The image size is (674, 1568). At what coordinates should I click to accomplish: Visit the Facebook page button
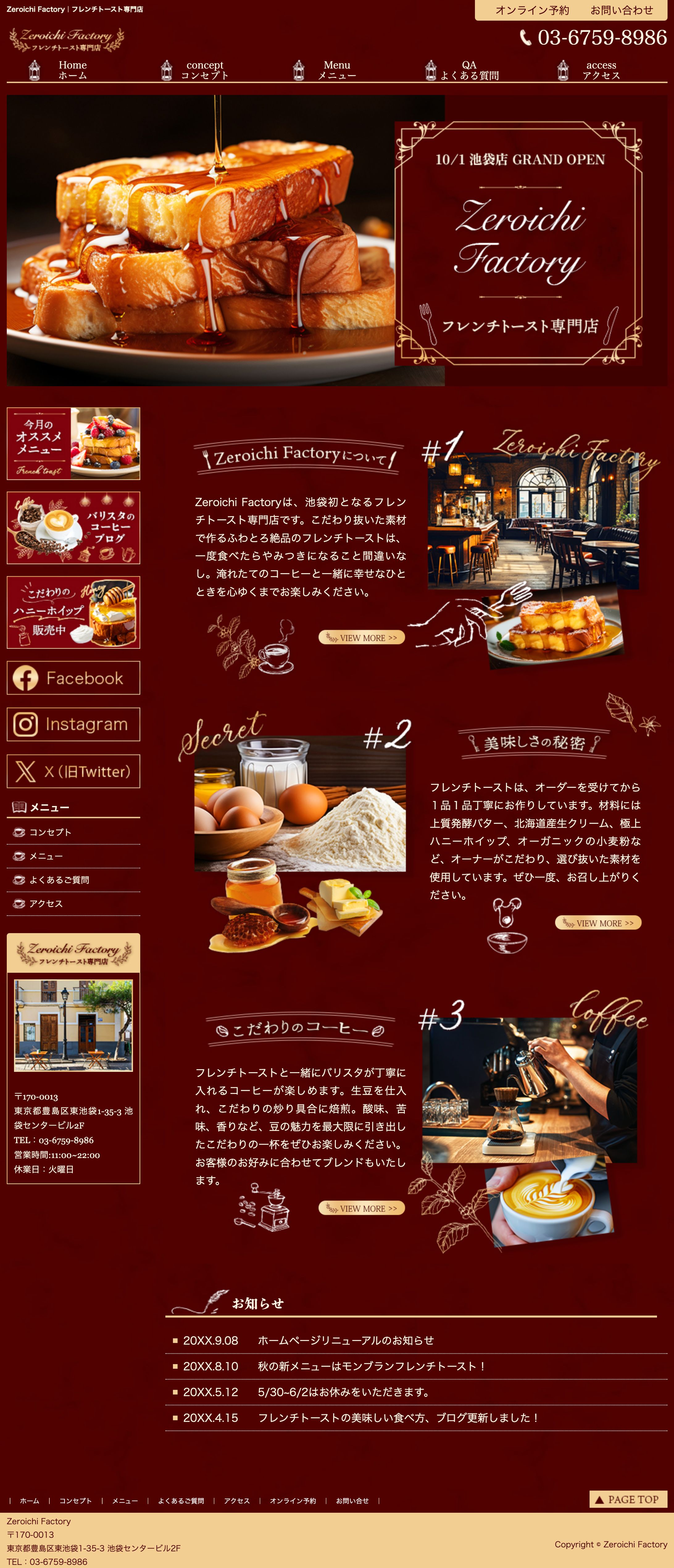73,677
